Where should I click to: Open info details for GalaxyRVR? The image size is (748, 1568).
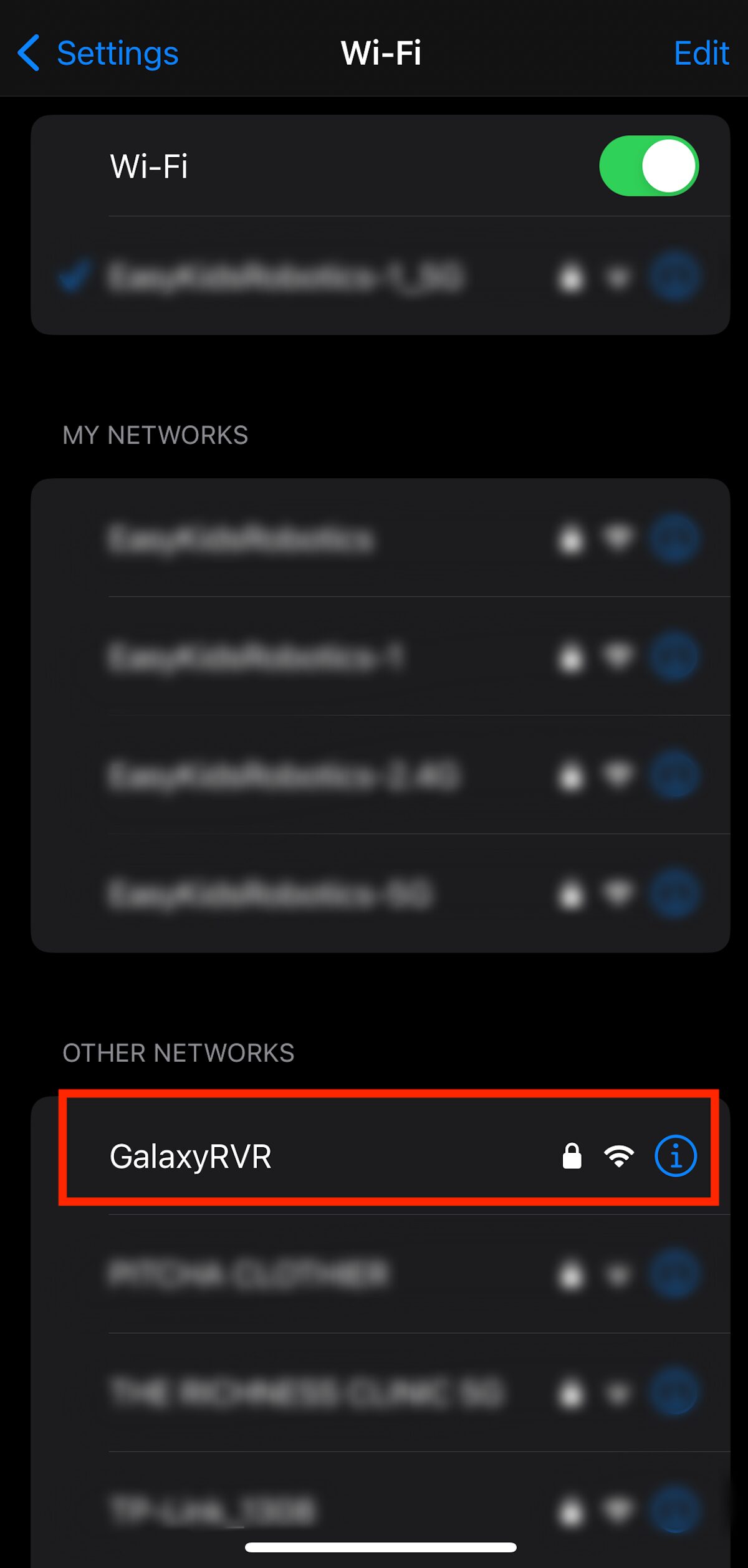pyautogui.click(x=676, y=1157)
